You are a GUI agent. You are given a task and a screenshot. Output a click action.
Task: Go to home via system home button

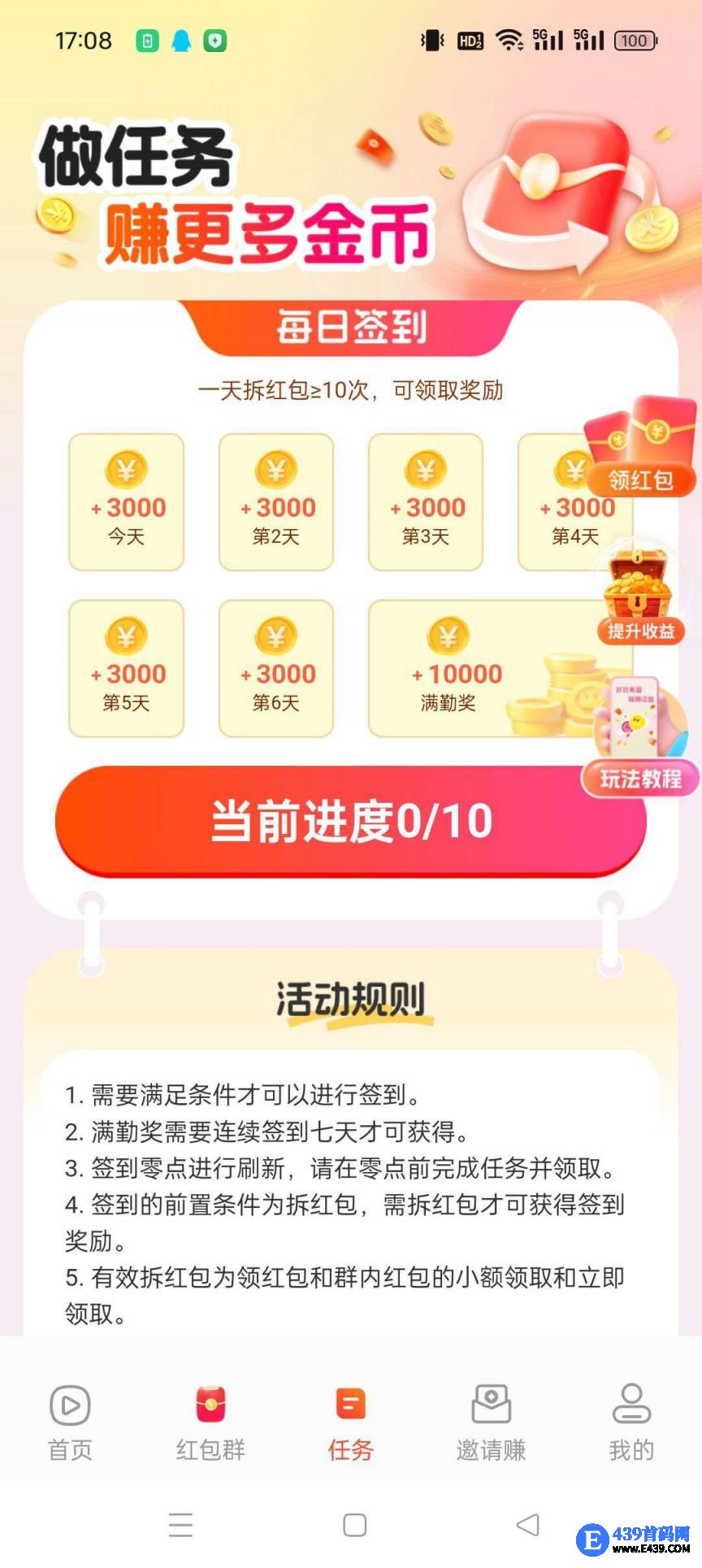point(354,1524)
